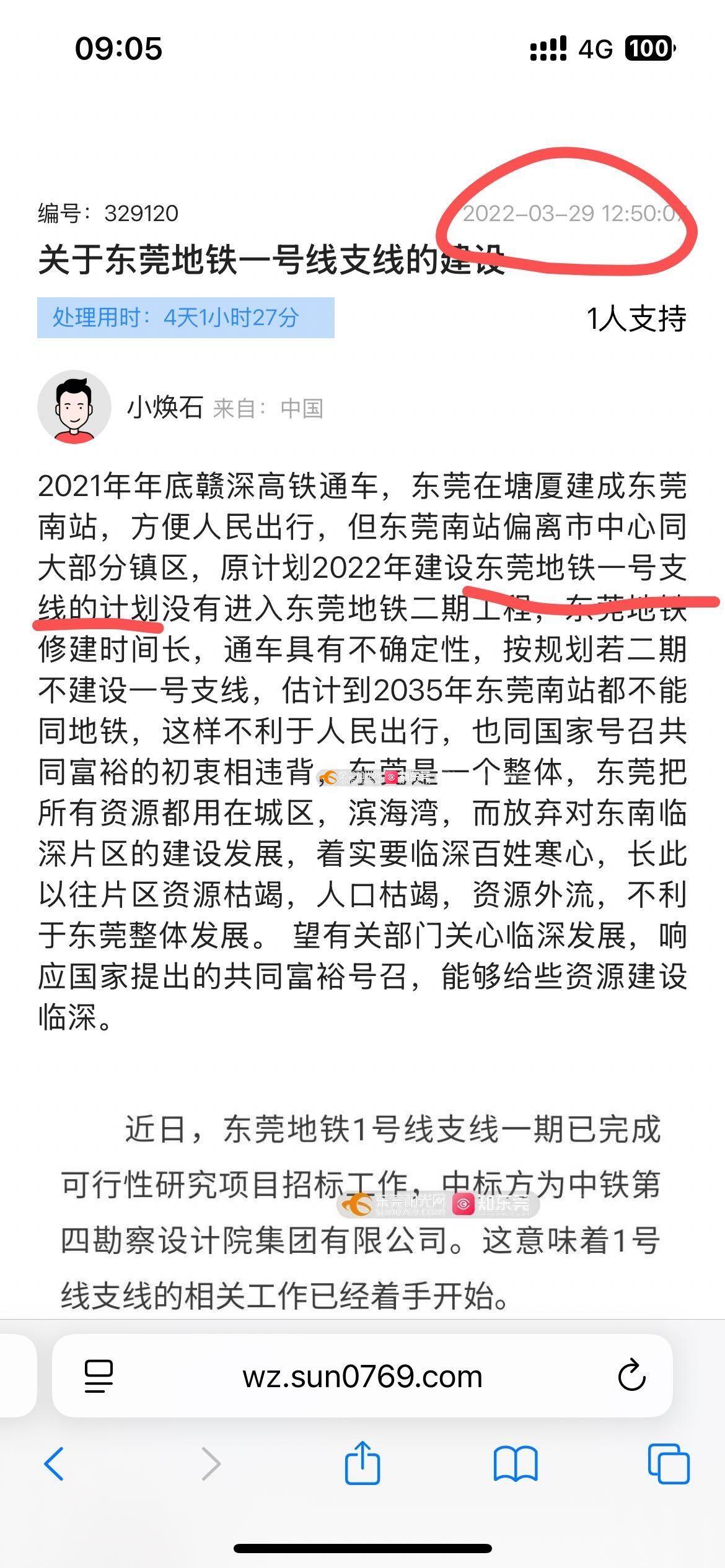Image resolution: width=725 pixels, height=1568 pixels.
Task: Tap 1人支持 to support this post
Action: tap(636, 319)
